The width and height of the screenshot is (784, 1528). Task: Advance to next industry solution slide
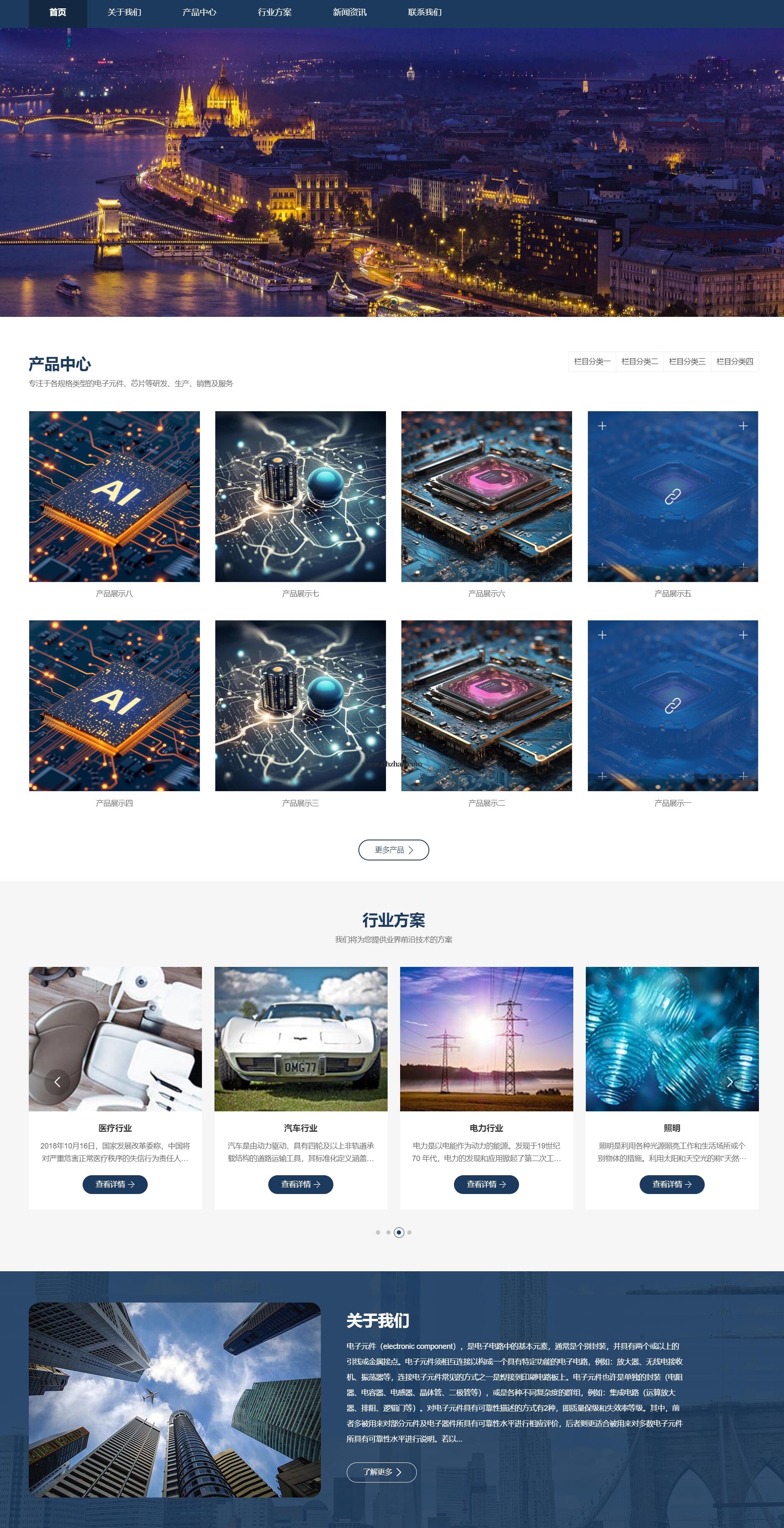click(729, 1082)
